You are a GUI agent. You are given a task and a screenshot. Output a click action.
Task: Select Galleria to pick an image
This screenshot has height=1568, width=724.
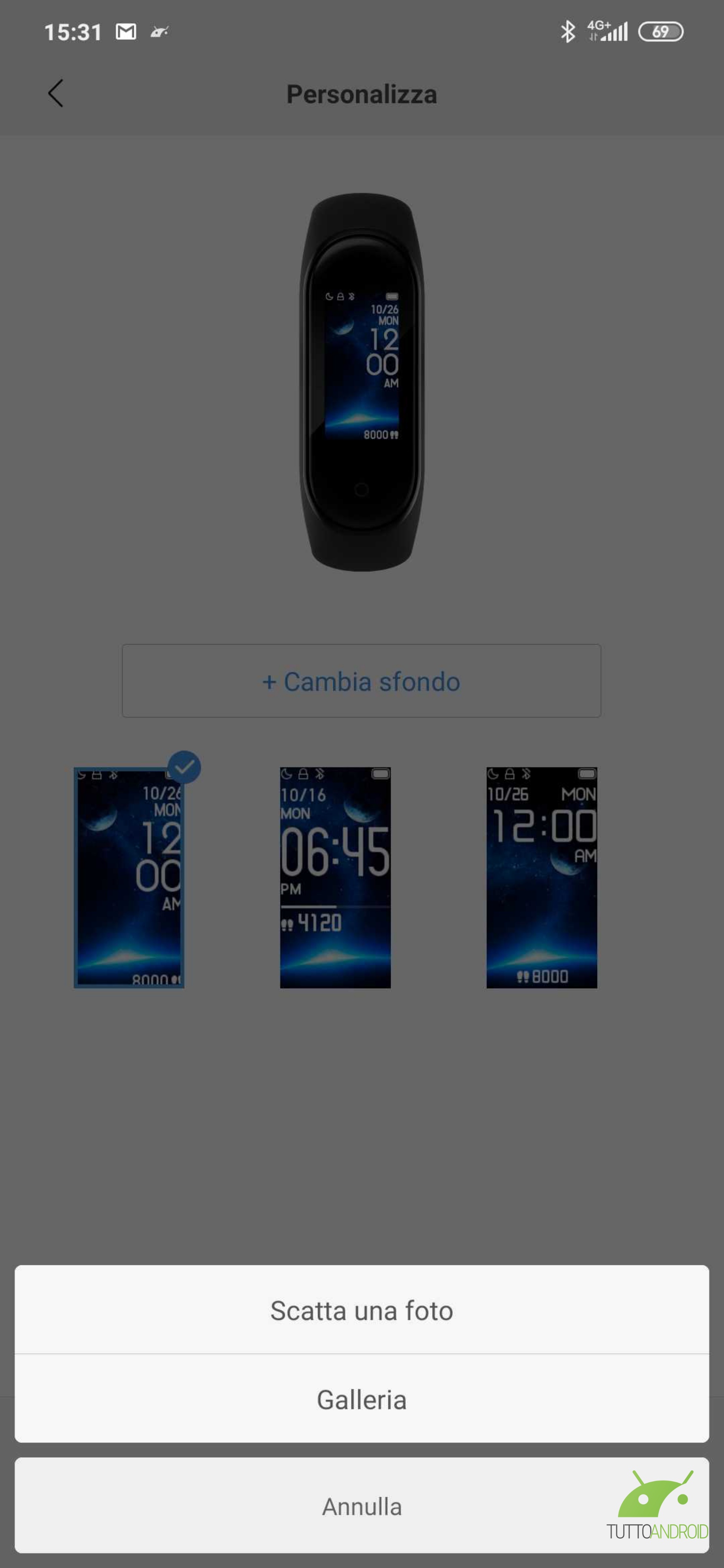362,1399
